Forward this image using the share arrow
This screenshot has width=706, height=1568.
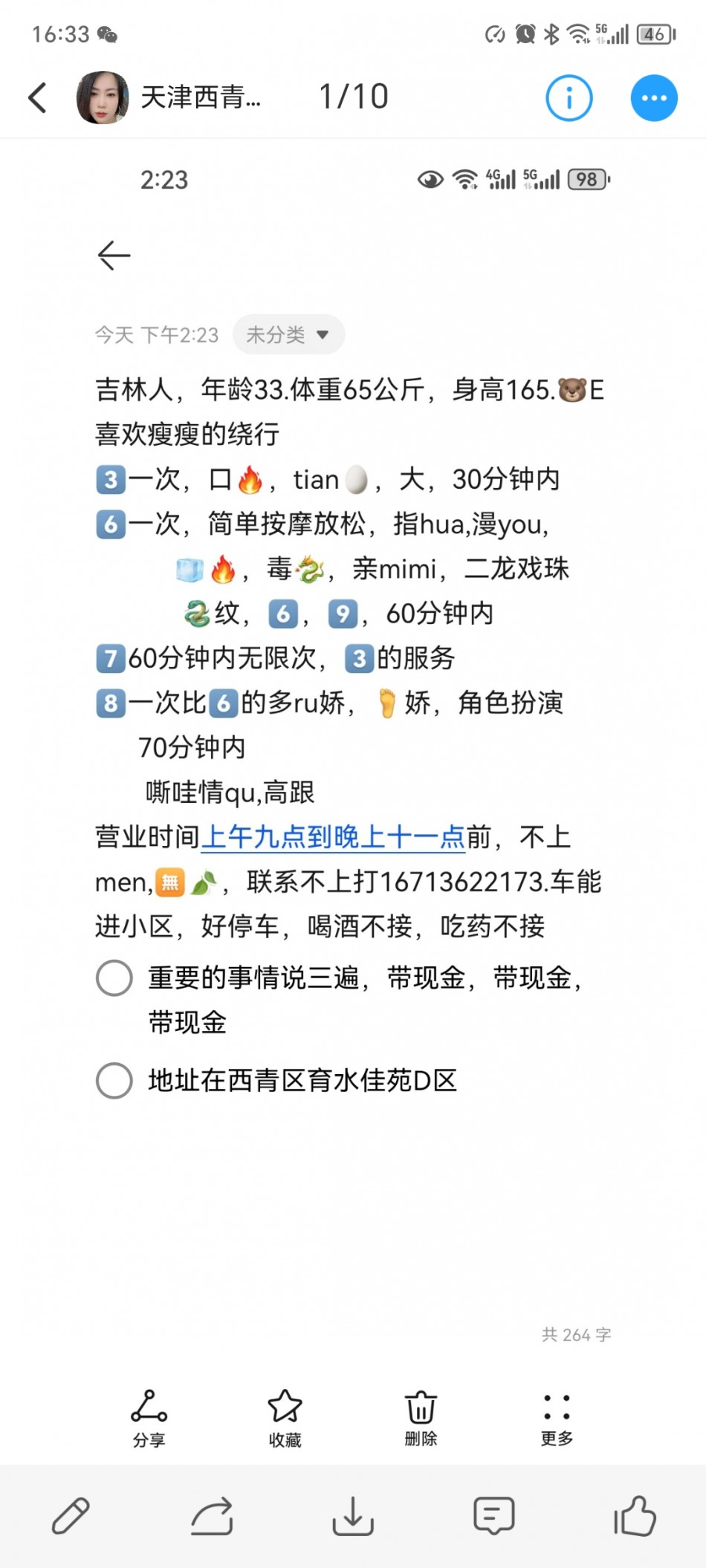[212, 1516]
